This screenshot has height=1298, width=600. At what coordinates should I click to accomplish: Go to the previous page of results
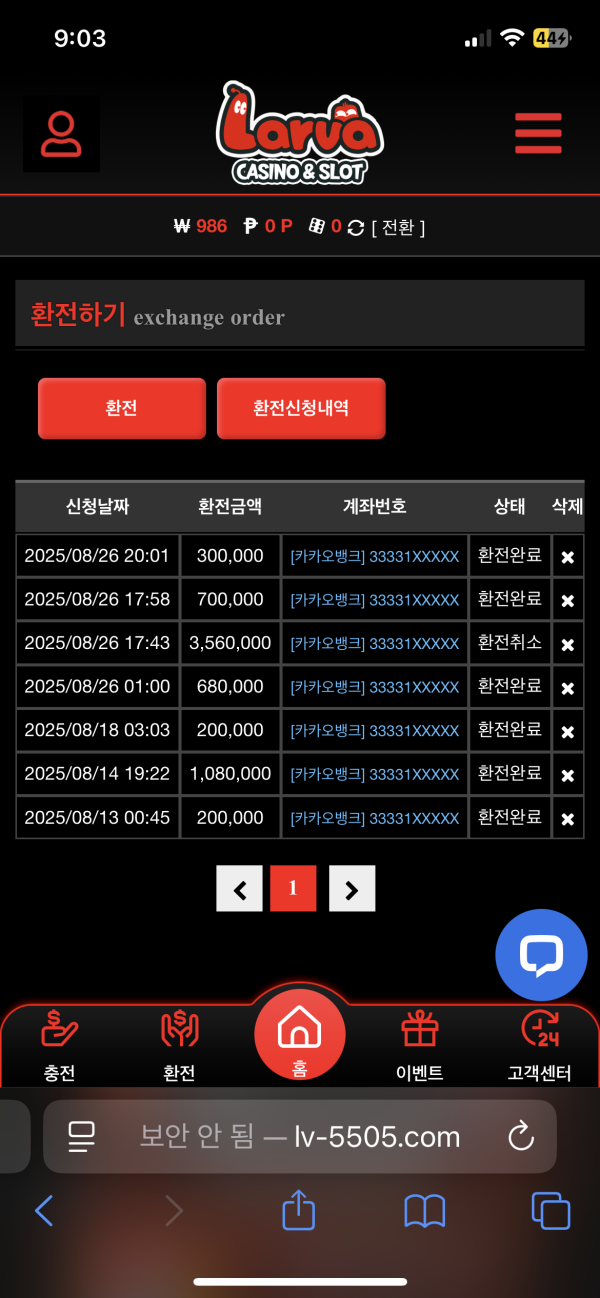click(240, 888)
